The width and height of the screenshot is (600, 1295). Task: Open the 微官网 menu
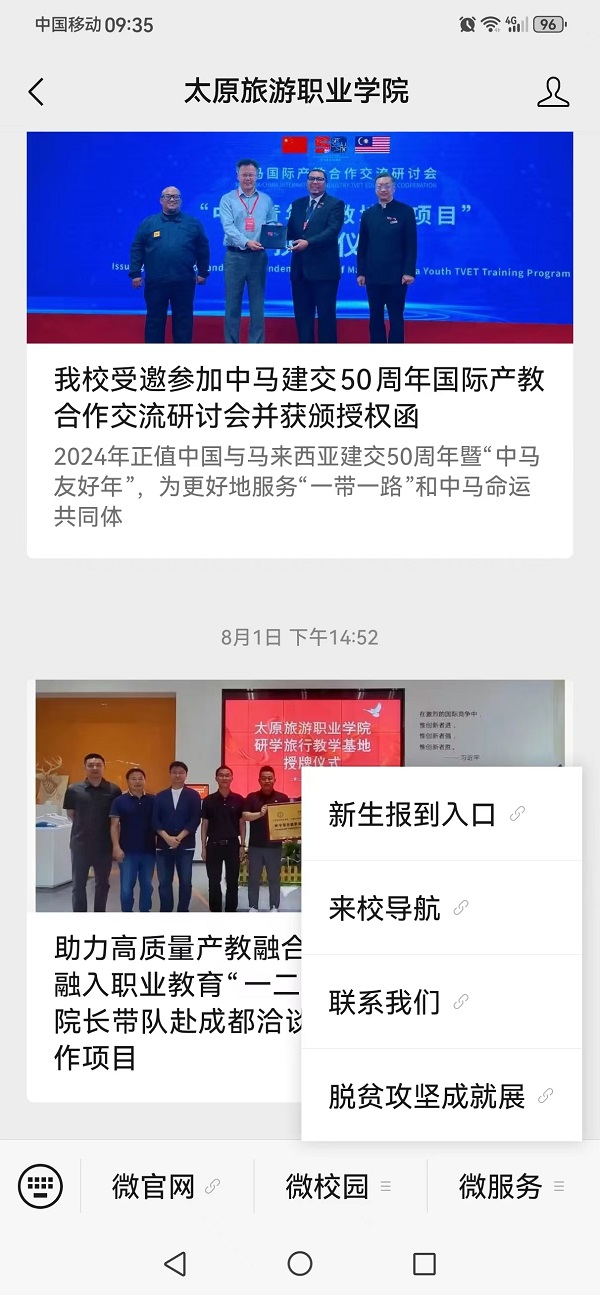[x=166, y=1187]
